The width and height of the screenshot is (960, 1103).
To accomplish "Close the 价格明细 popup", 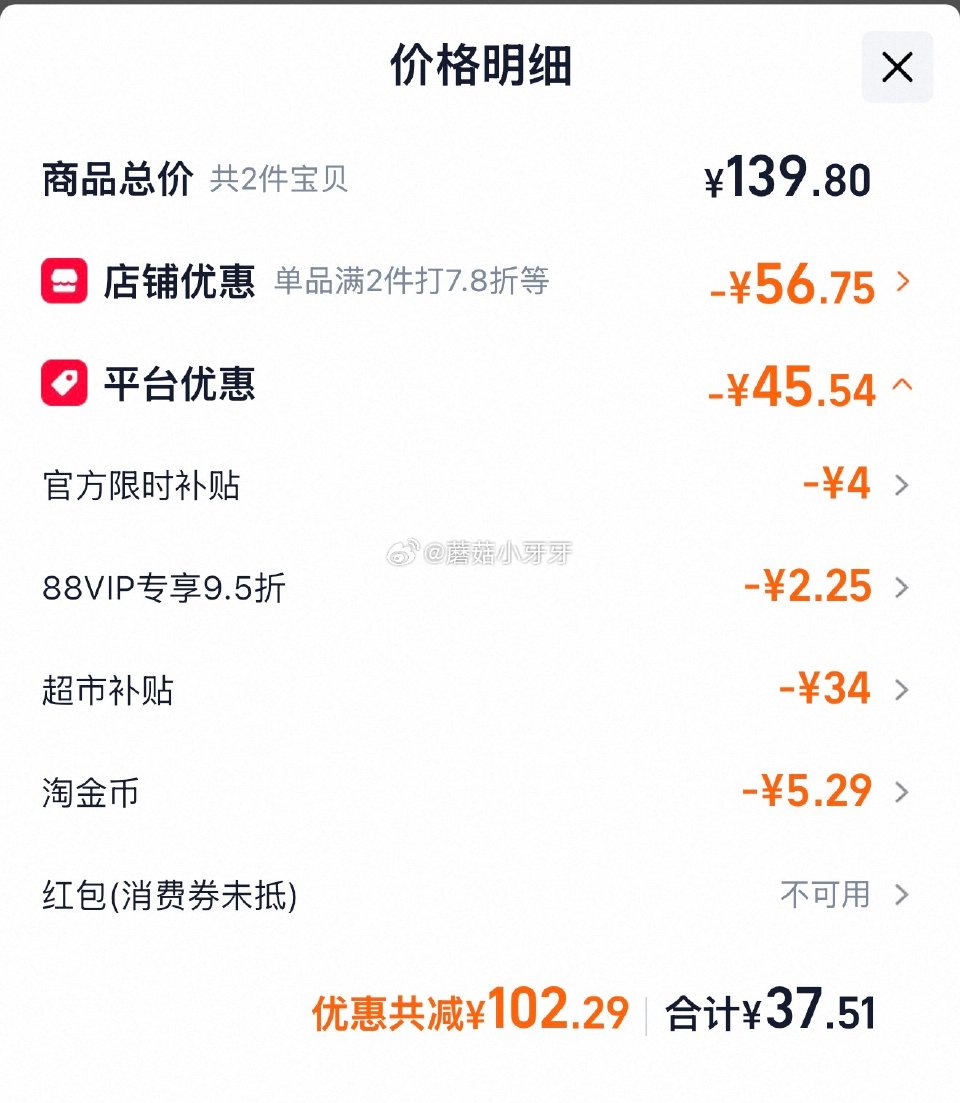I will (897, 68).
